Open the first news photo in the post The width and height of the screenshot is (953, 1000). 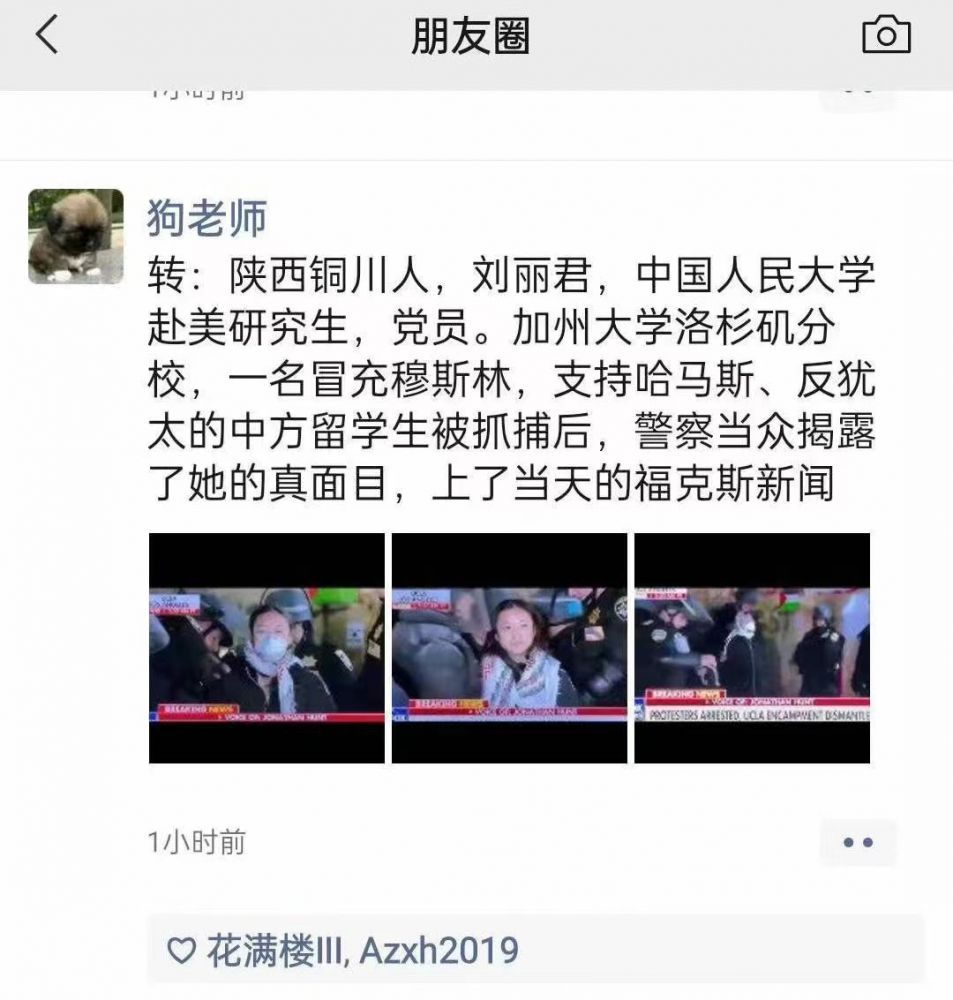pyautogui.click(x=266, y=648)
